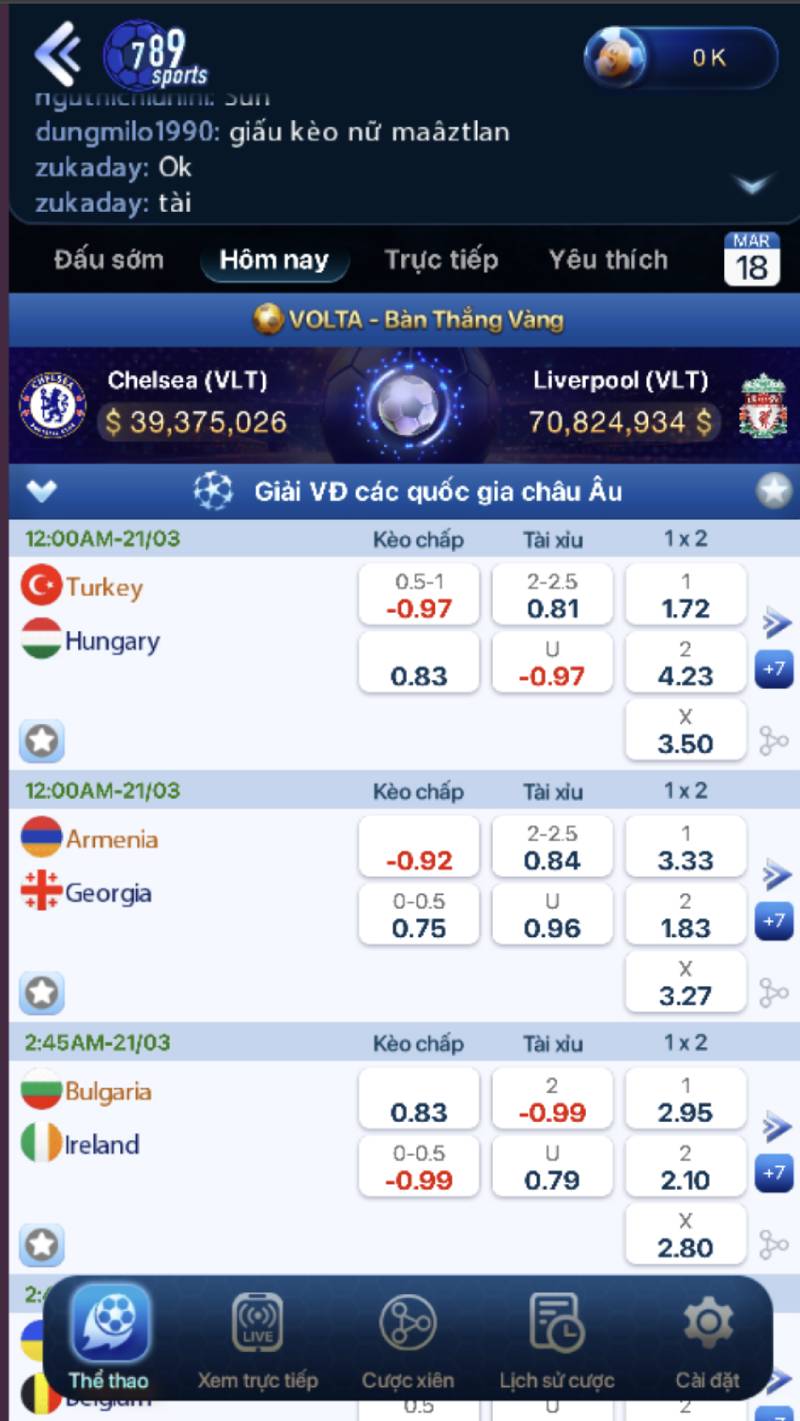Choose Georgia win odds 1.83
800x1421 pixels.
685,916
